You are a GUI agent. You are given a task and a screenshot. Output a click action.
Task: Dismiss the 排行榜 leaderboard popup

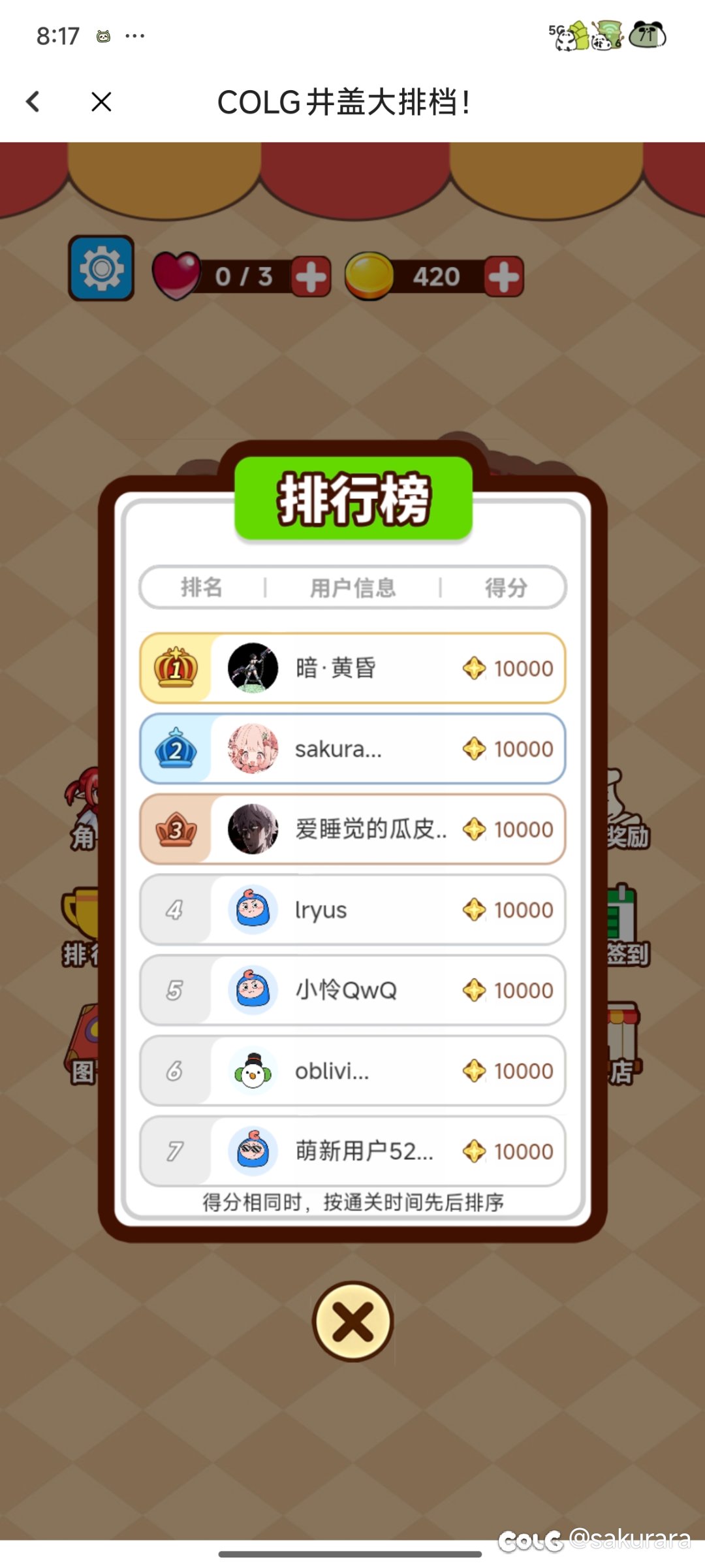pos(352,1320)
